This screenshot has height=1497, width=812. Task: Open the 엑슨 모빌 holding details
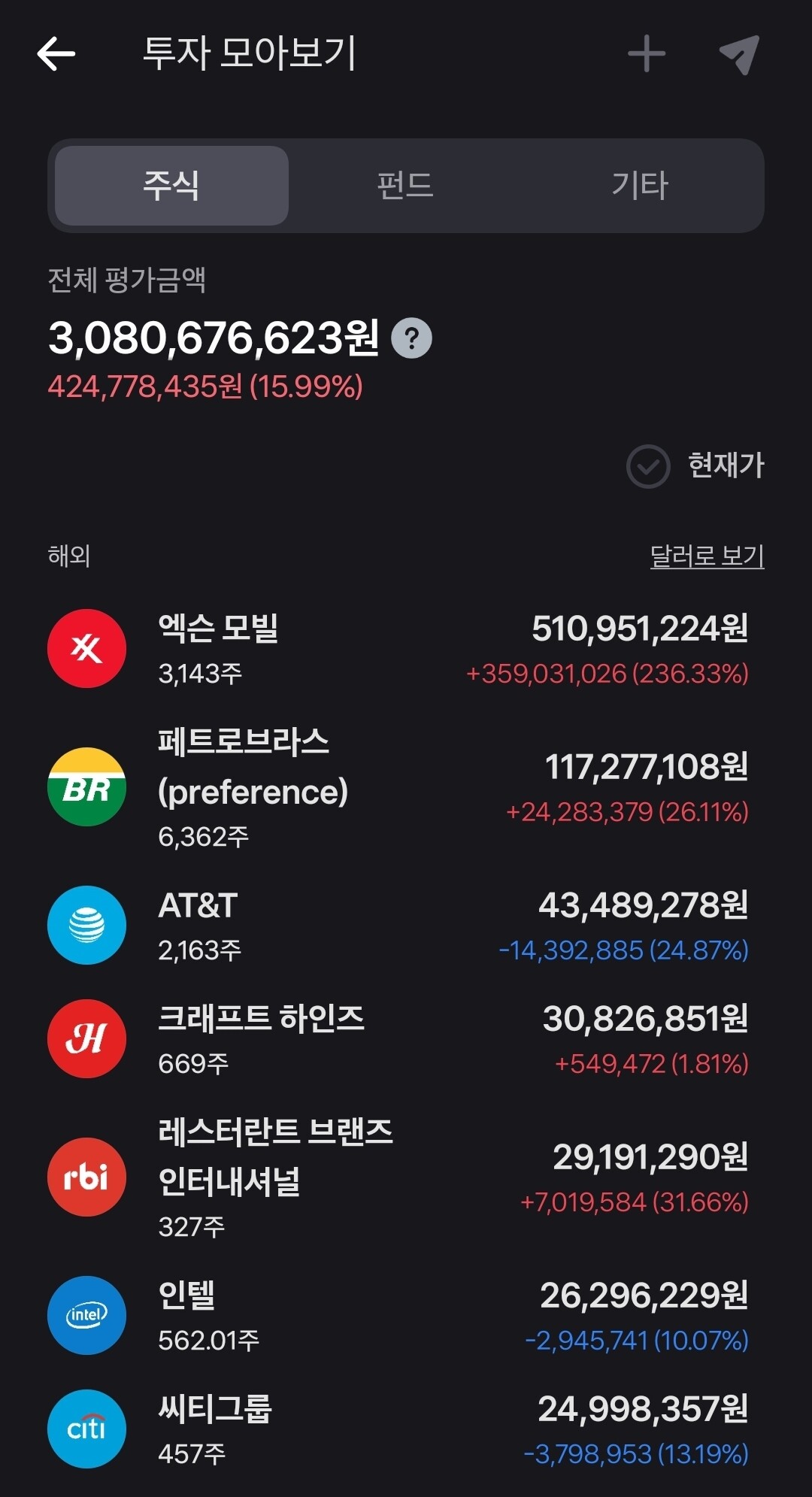pos(301,648)
